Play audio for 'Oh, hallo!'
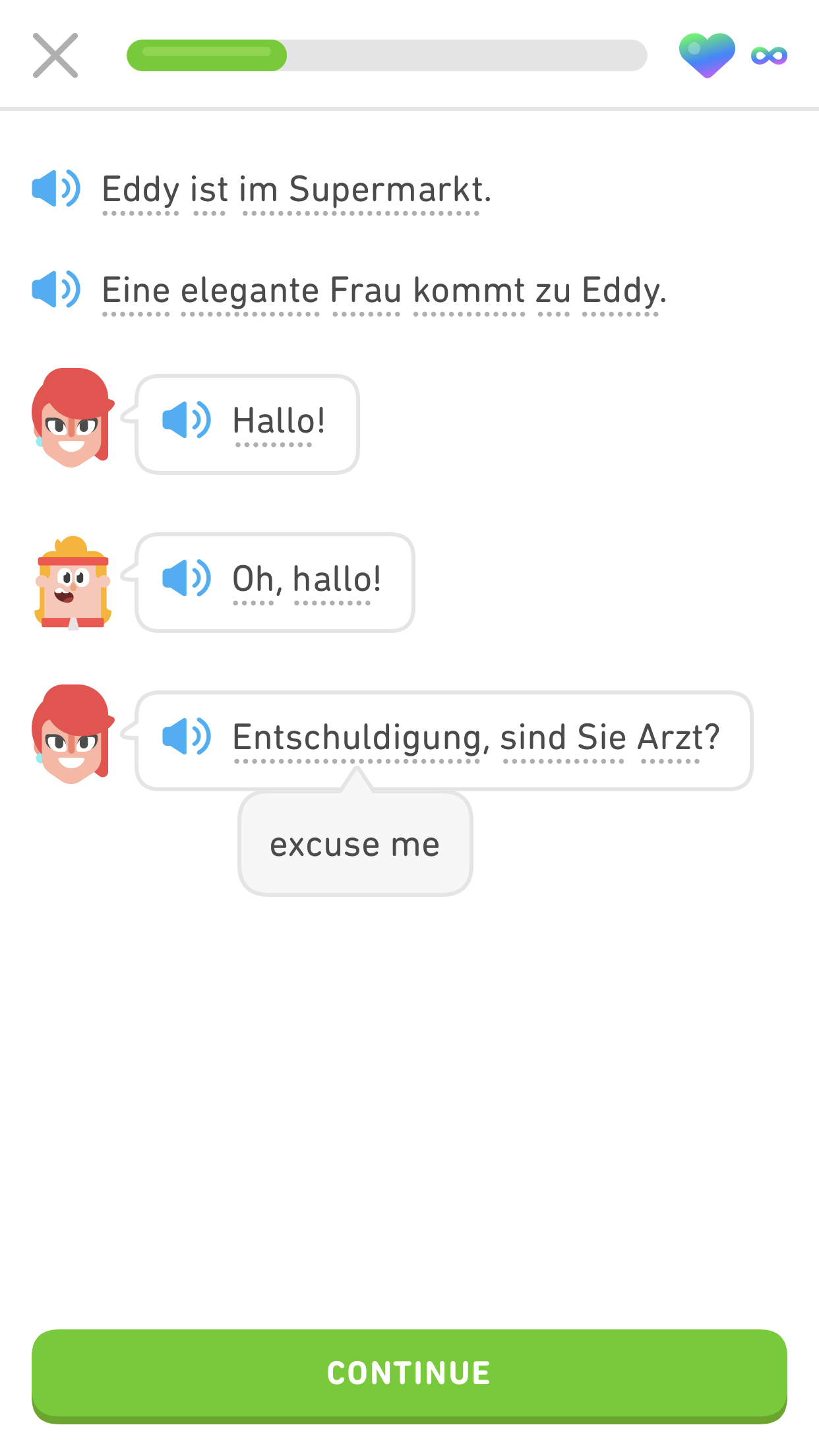Viewport: 819px width, 1456px height. [x=187, y=578]
